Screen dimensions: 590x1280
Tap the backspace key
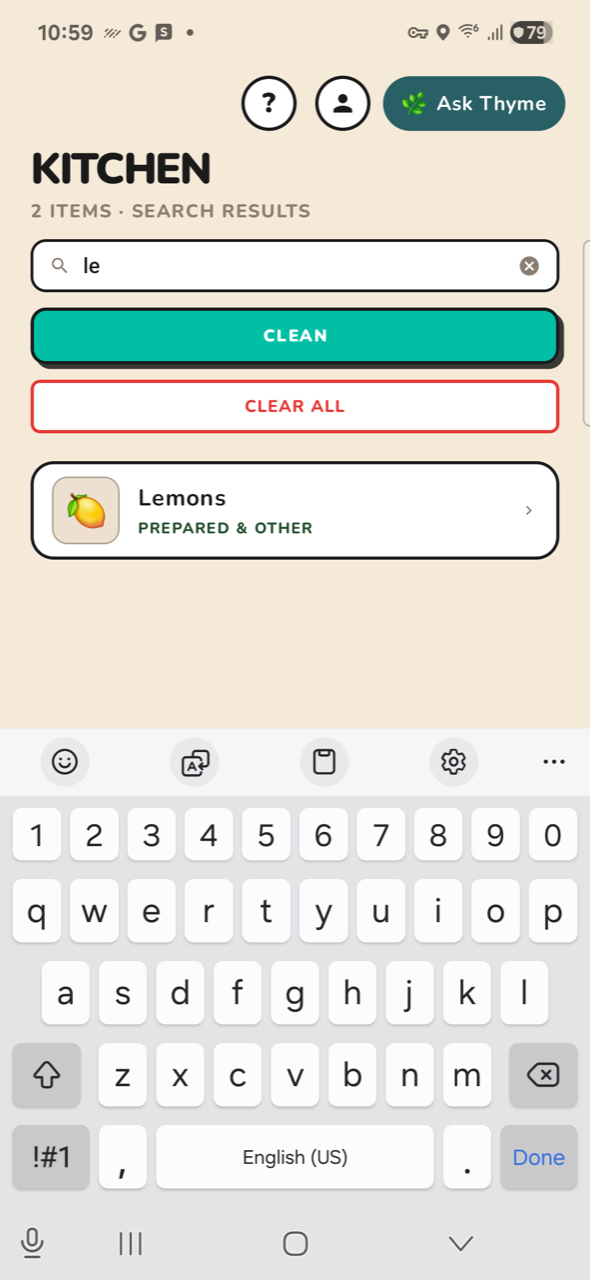[x=543, y=1075]
